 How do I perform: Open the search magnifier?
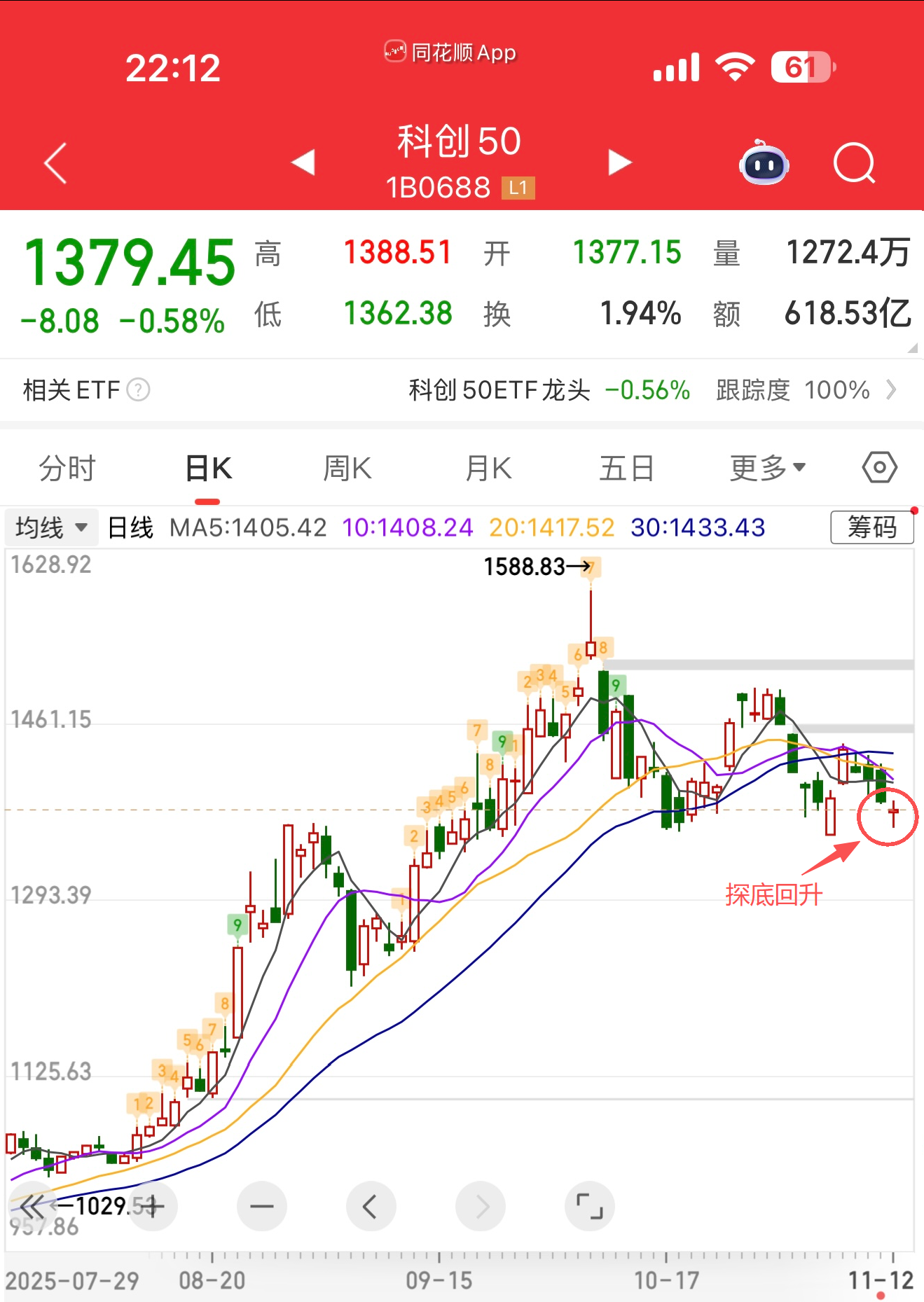click(x=854, y=163)
